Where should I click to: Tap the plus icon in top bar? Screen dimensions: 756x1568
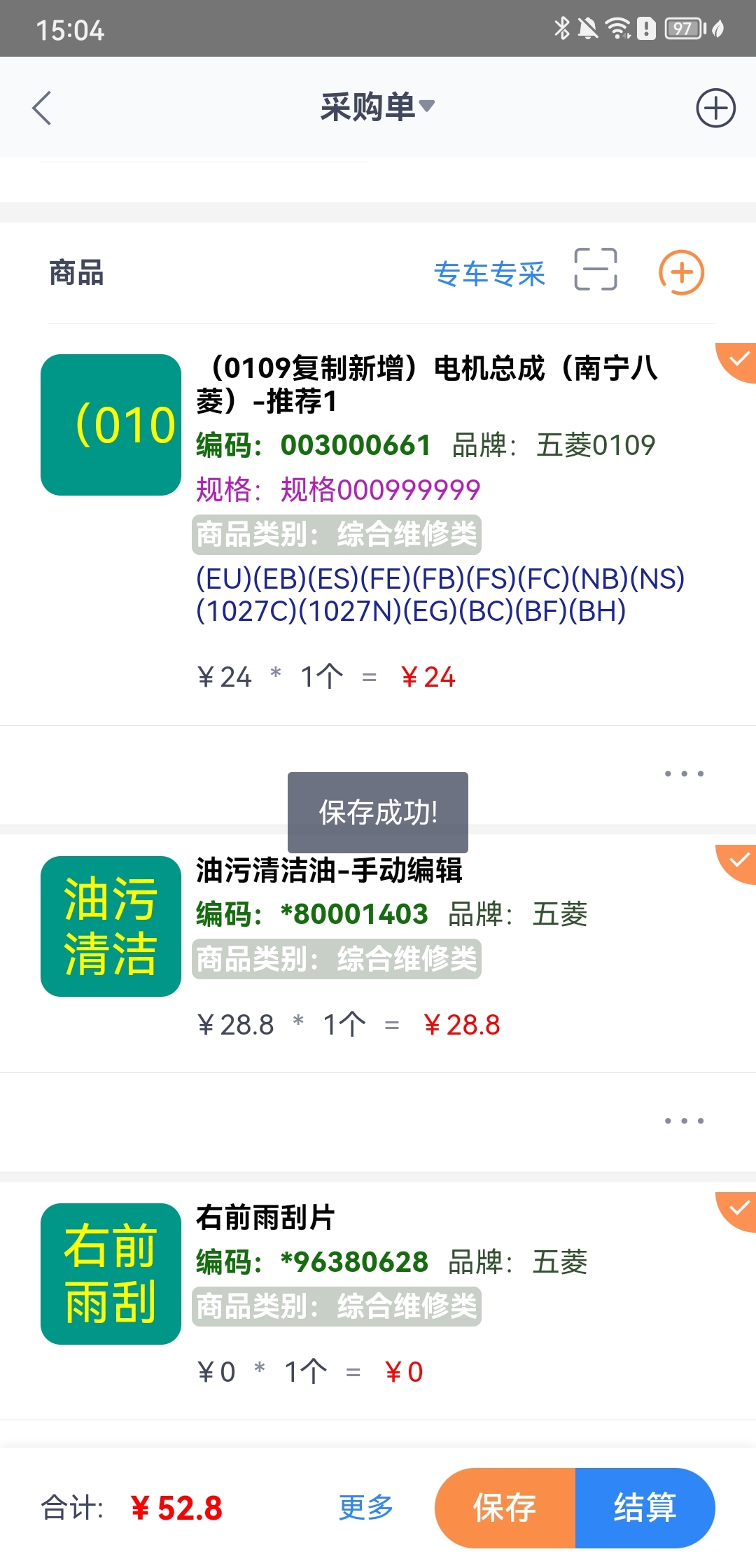coord(715,108)
